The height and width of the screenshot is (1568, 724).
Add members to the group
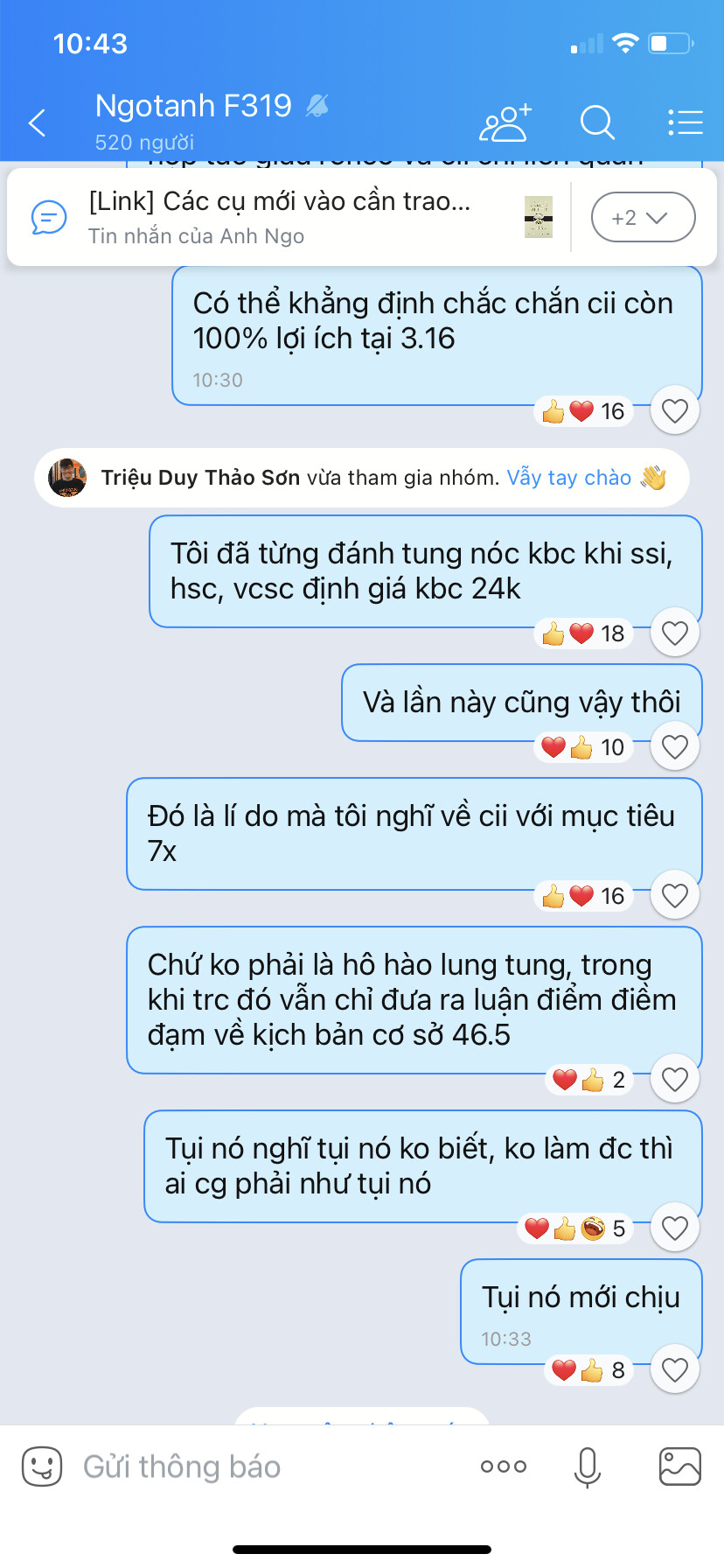tap(505, 123)
